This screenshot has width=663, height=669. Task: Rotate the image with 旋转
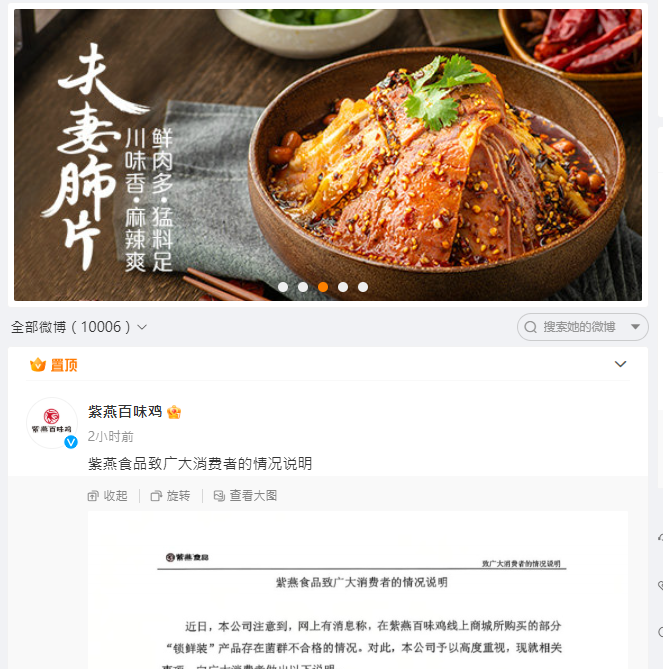tap(170, 495)
